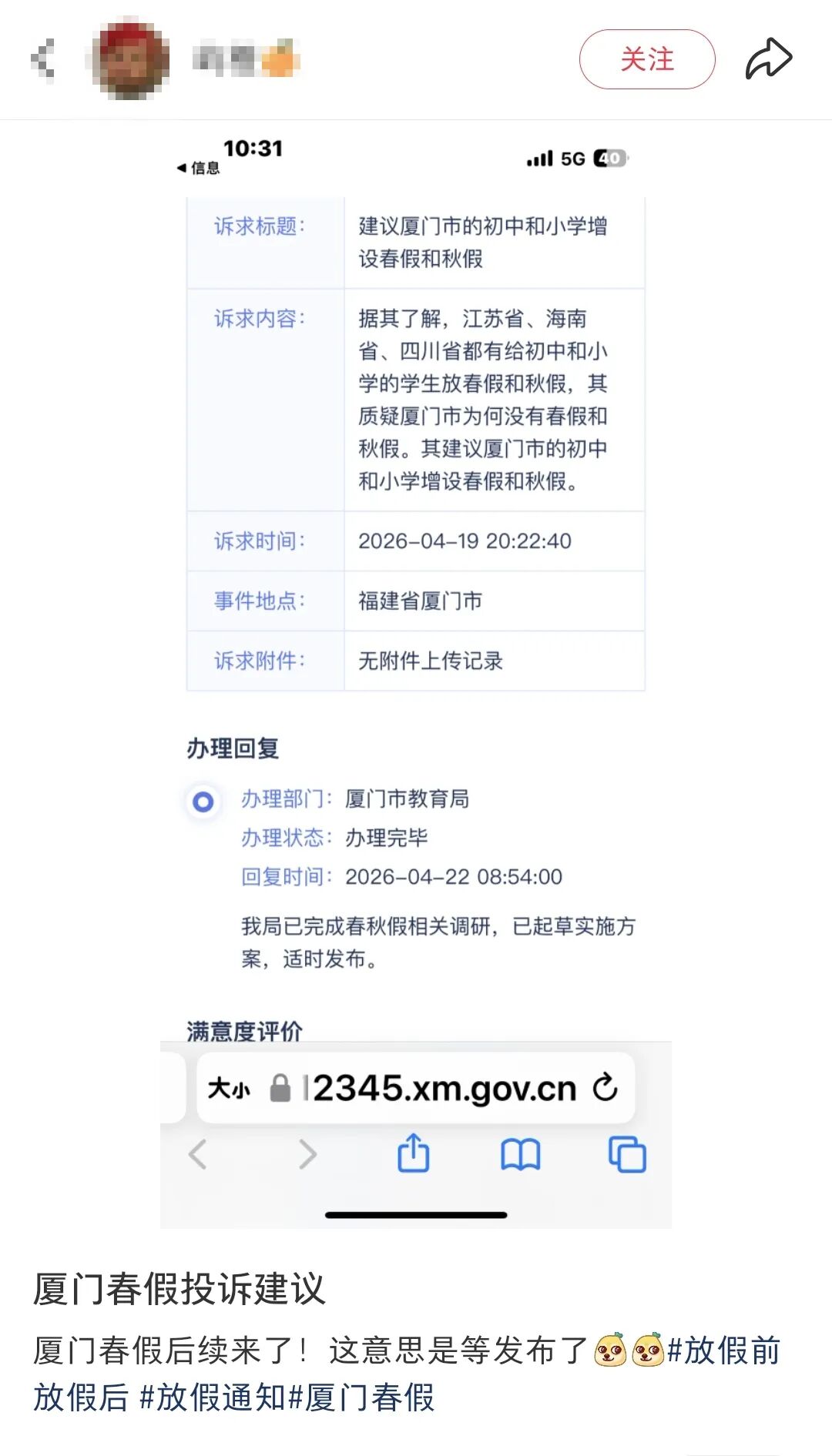Tap Safari's back navigation chevron
Screen dimensions: 832x1456
(x=196, y=1155)
